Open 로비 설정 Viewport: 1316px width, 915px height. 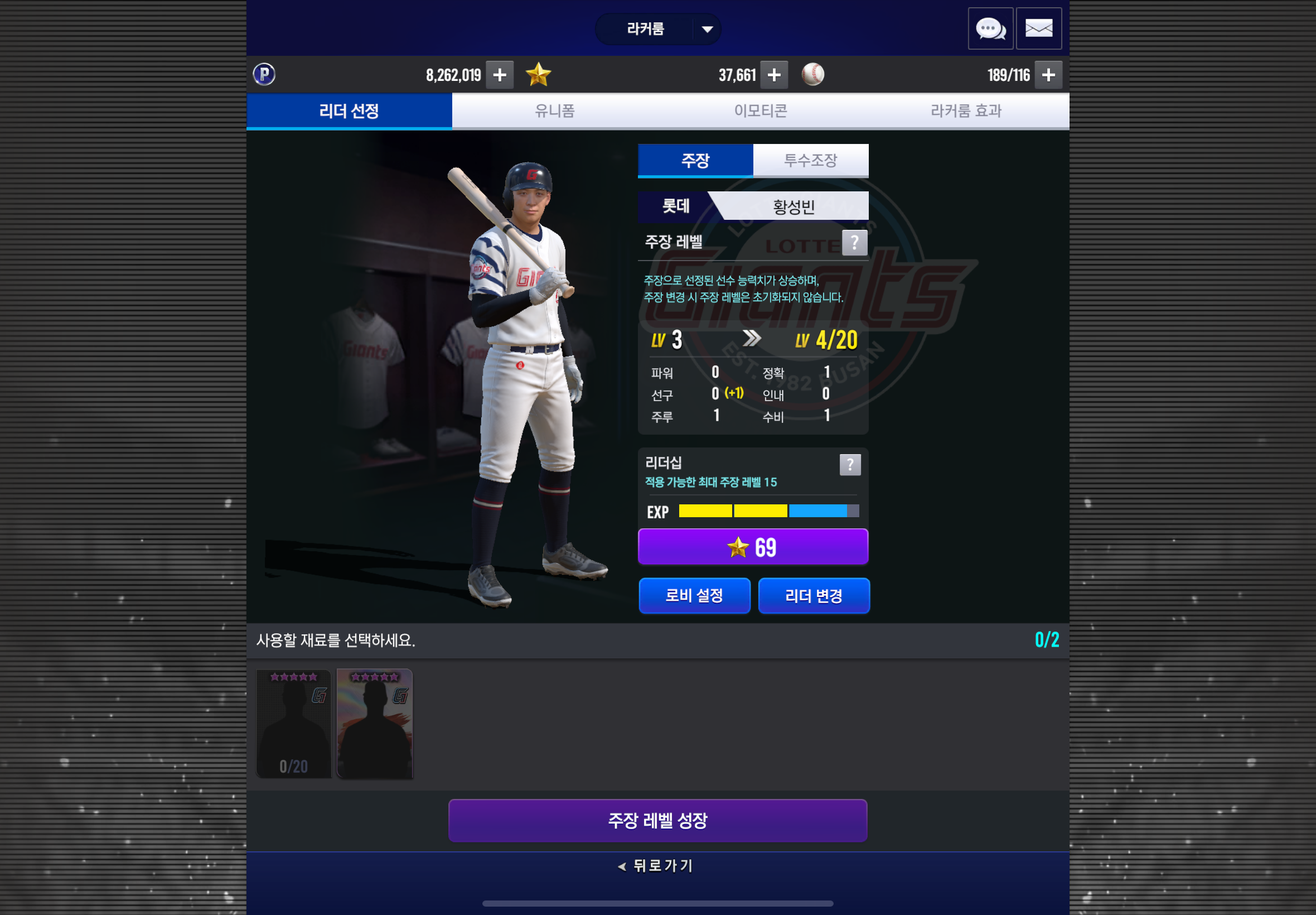point(694,596)
